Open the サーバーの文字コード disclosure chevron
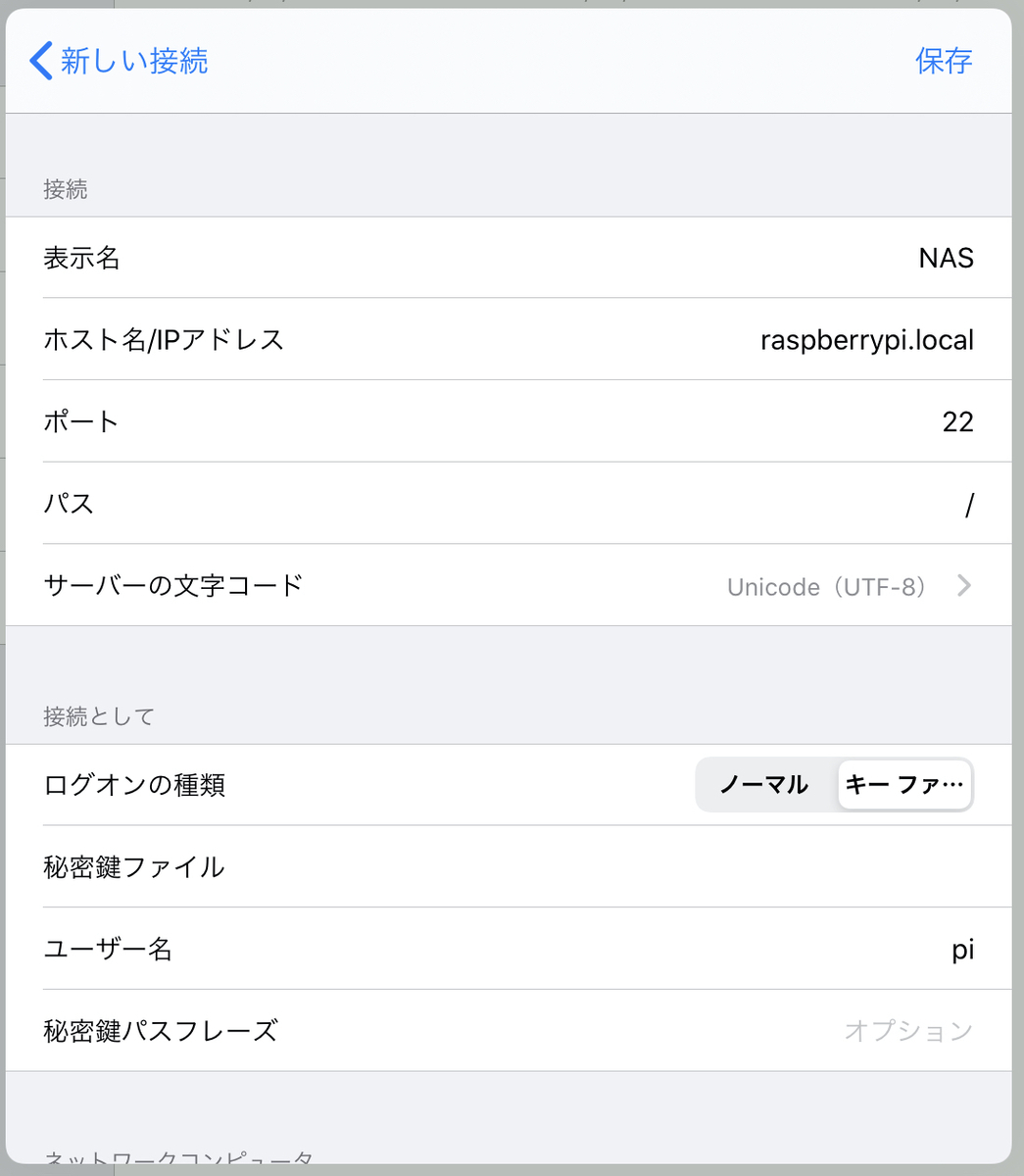This screenshot has height=1176, width=1024. (964, 585)
